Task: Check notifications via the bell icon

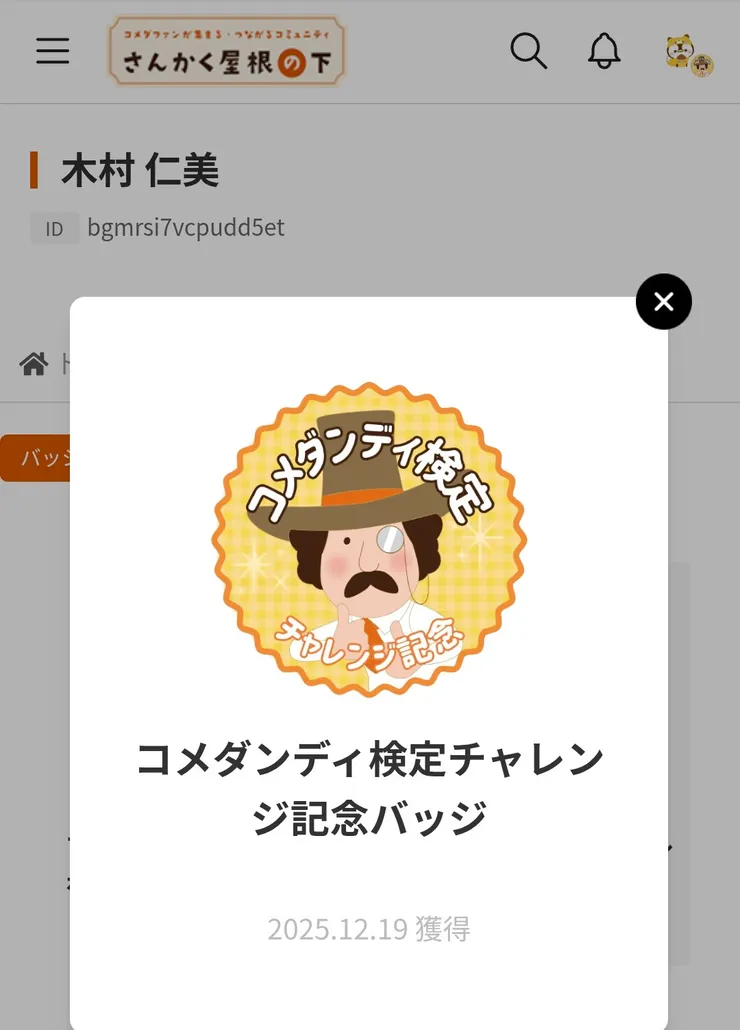Action: 604,51
